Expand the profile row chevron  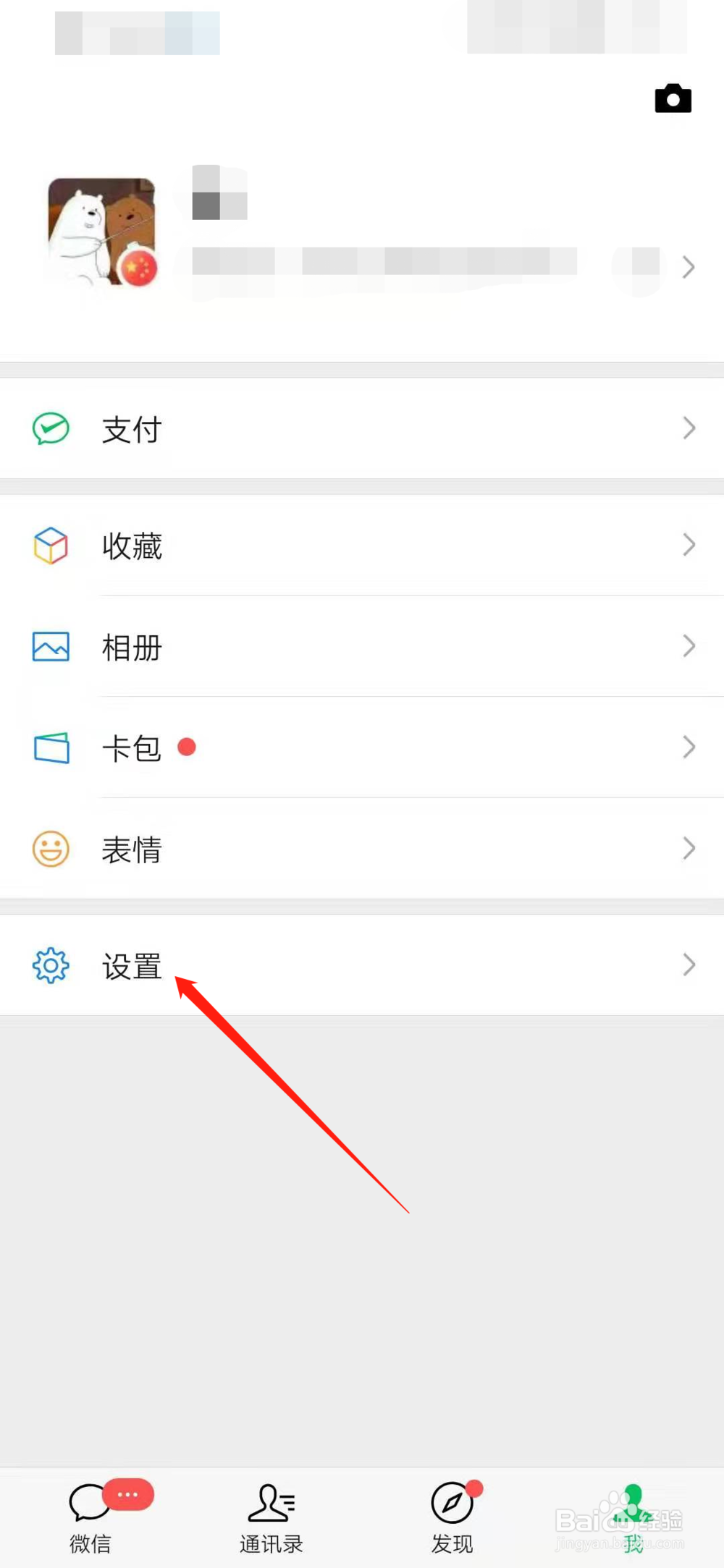pyautogui.click(x=688, y=267)
